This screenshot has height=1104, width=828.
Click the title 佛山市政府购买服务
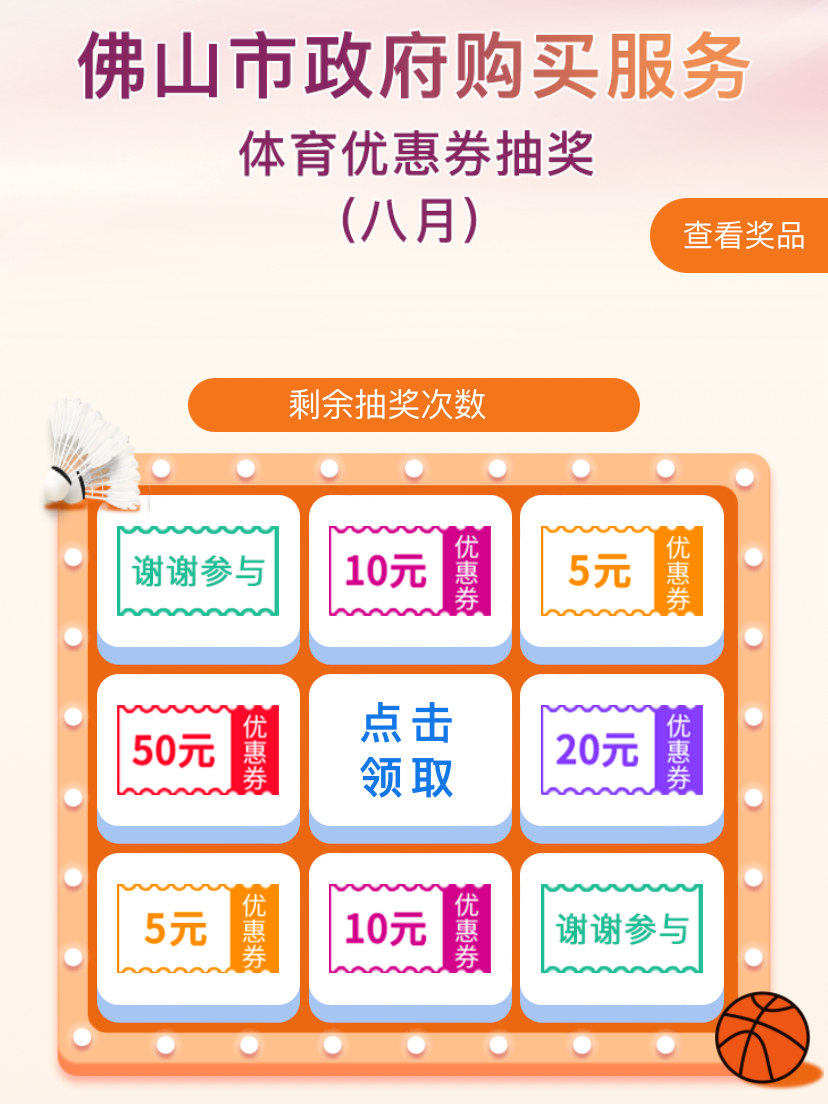click(x=414, y=65)
